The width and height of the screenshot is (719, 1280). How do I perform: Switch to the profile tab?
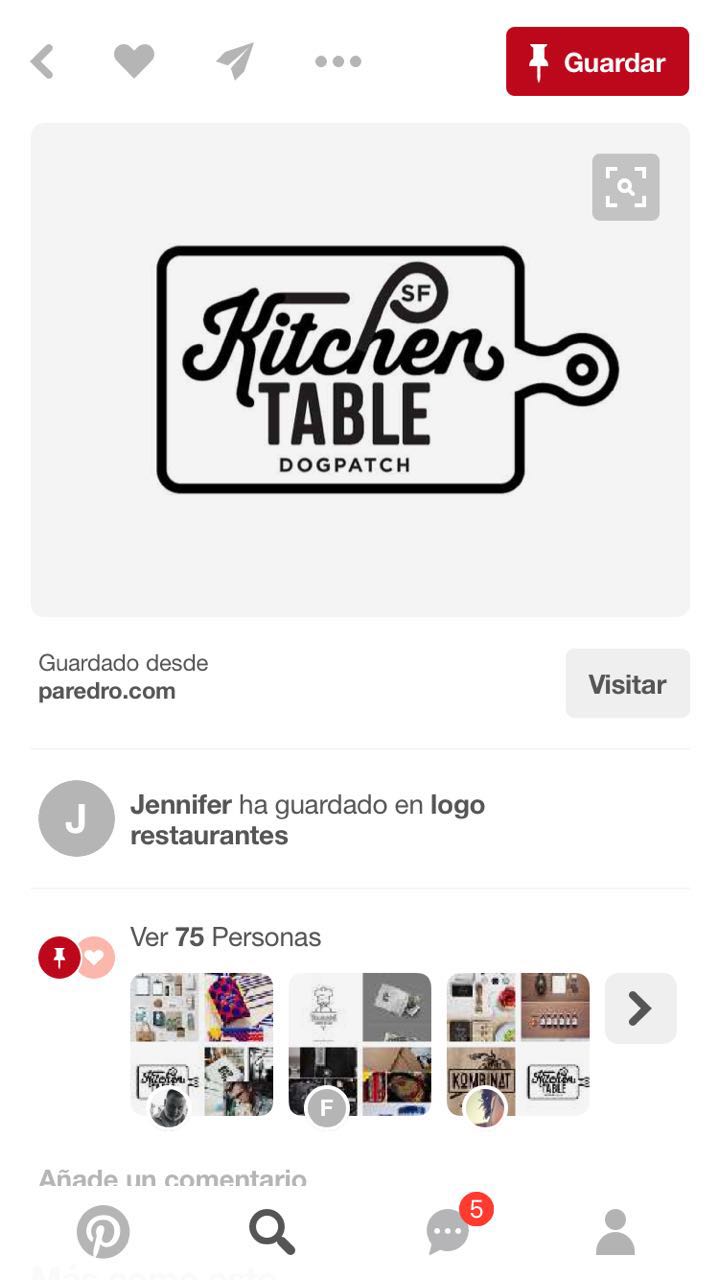click(x=615, y=1231)
